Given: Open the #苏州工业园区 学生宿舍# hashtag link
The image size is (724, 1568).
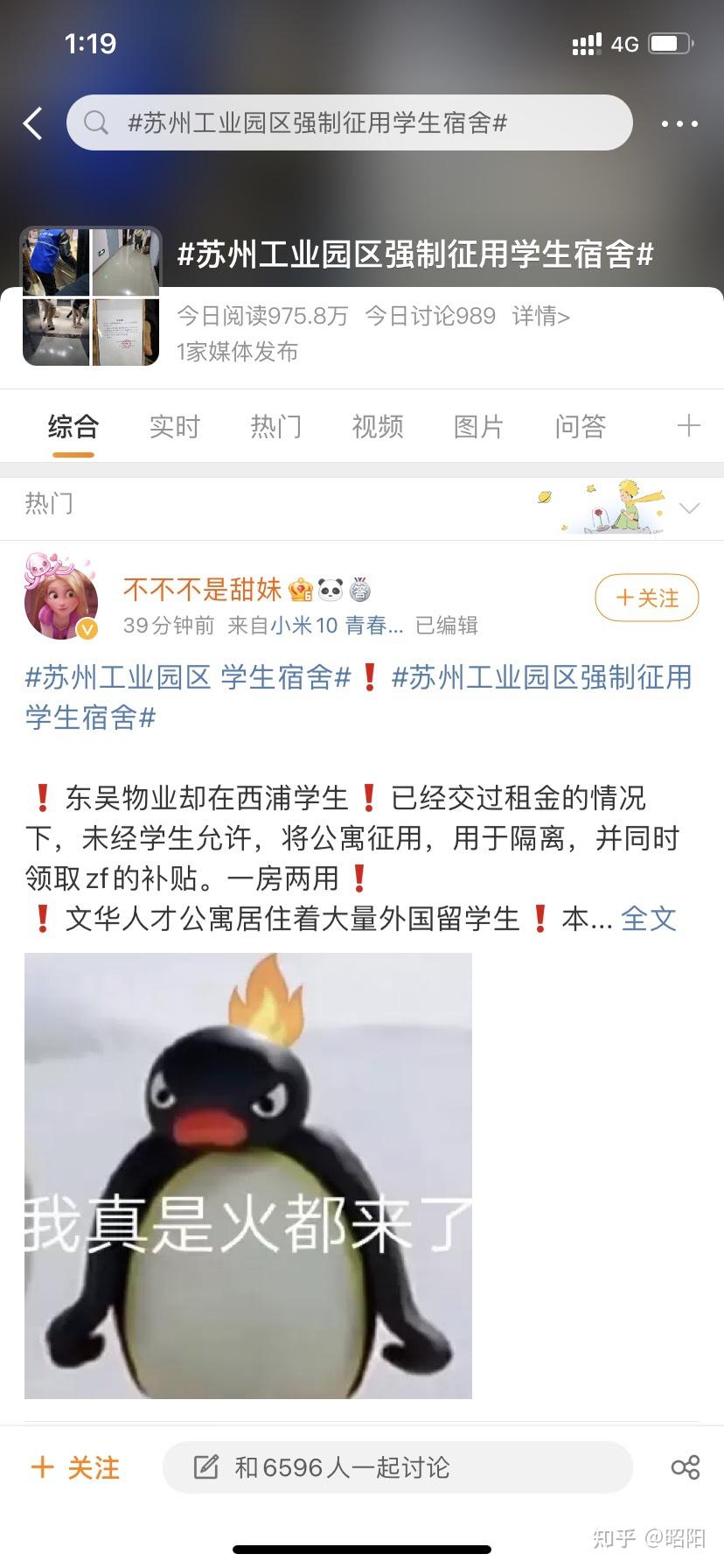Looking at the screenshot, I should pyautogui.click(x=187, y=677).
